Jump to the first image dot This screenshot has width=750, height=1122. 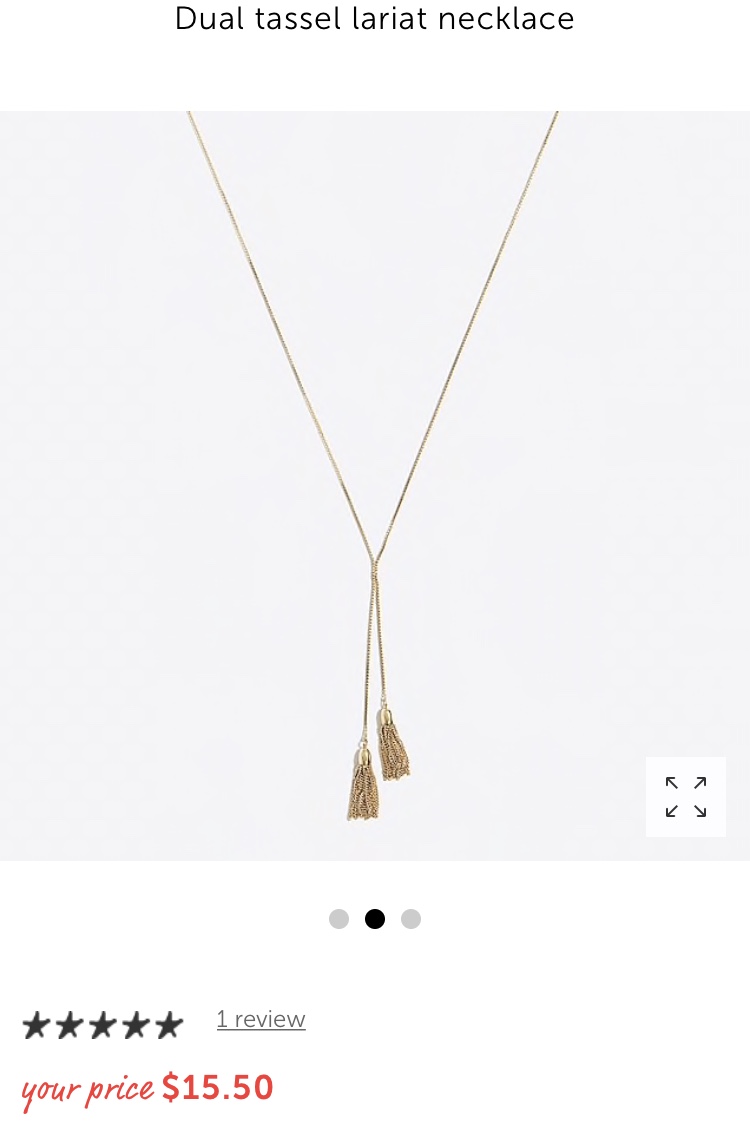pyautogui.click(x=339, y=919)
